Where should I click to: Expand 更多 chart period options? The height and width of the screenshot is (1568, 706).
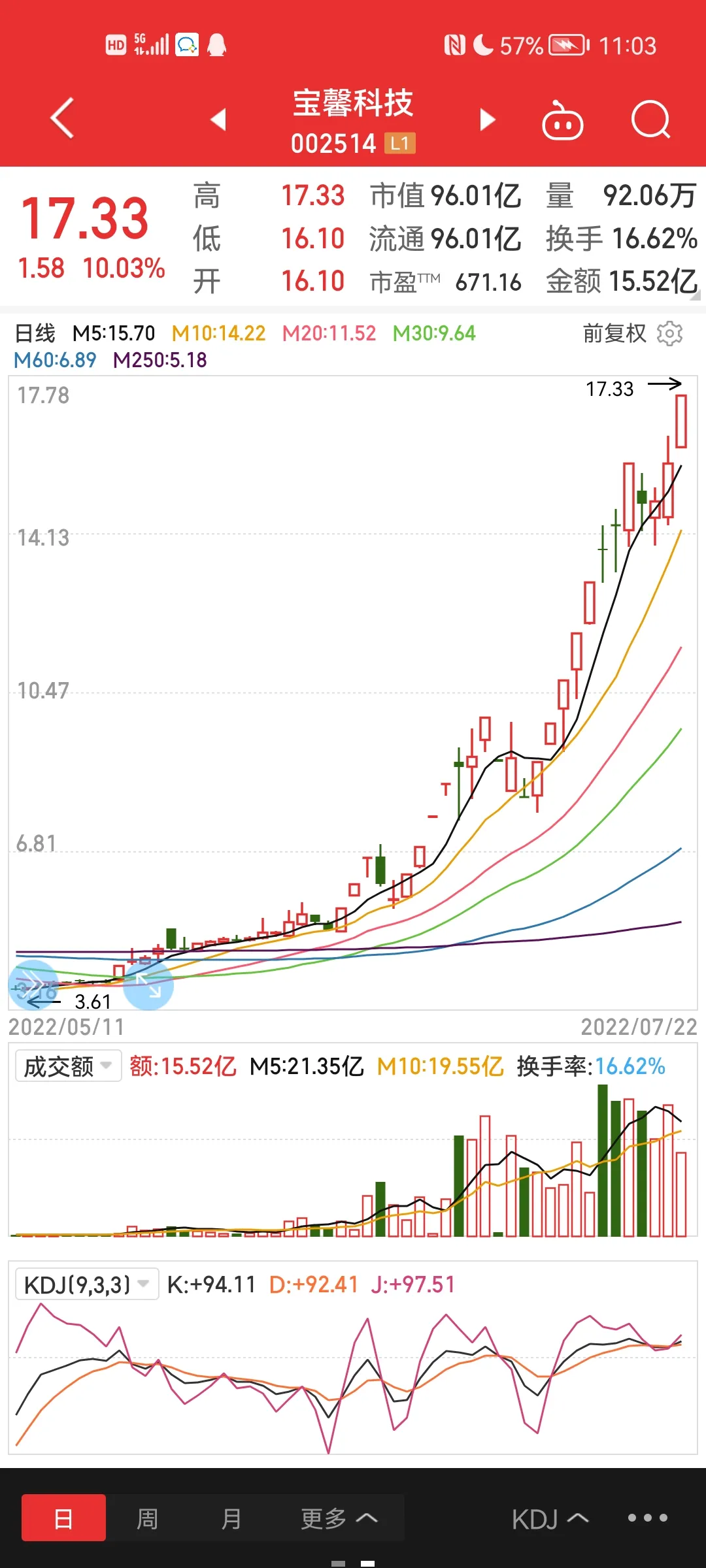338,1518
